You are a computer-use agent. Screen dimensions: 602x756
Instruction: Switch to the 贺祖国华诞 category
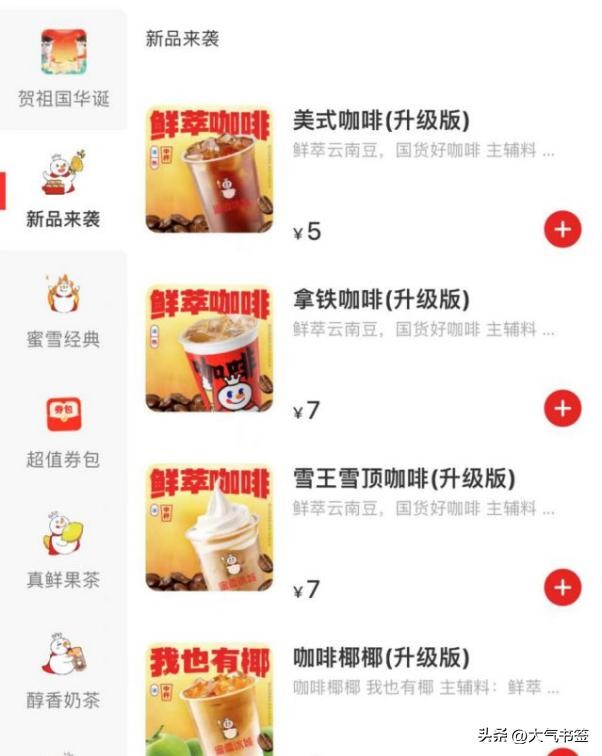coord(63,68)
